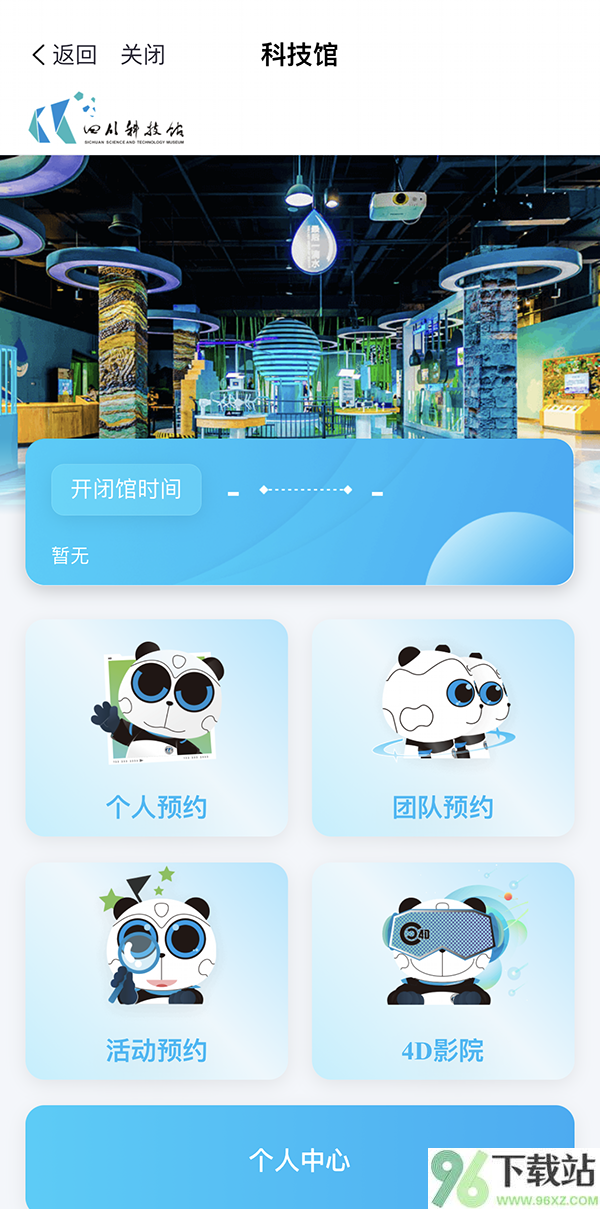Open 个人预约 individual booking
The height and width of the screenshot is (1209, 600).
pyautogui.click(x=157, y=728)
